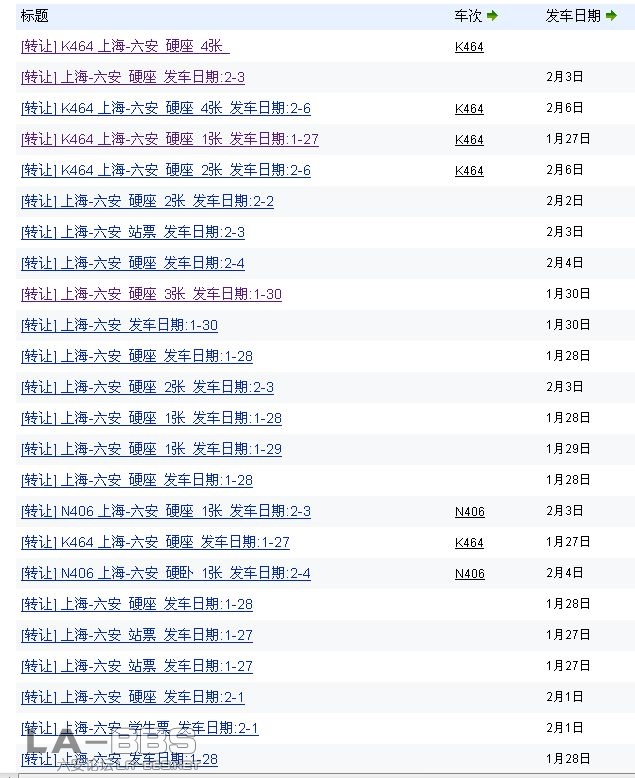View the 硬座 2张 发车日期:2-2 post
Viewport: 635px width, 778px height.
[x=147, y=201]
